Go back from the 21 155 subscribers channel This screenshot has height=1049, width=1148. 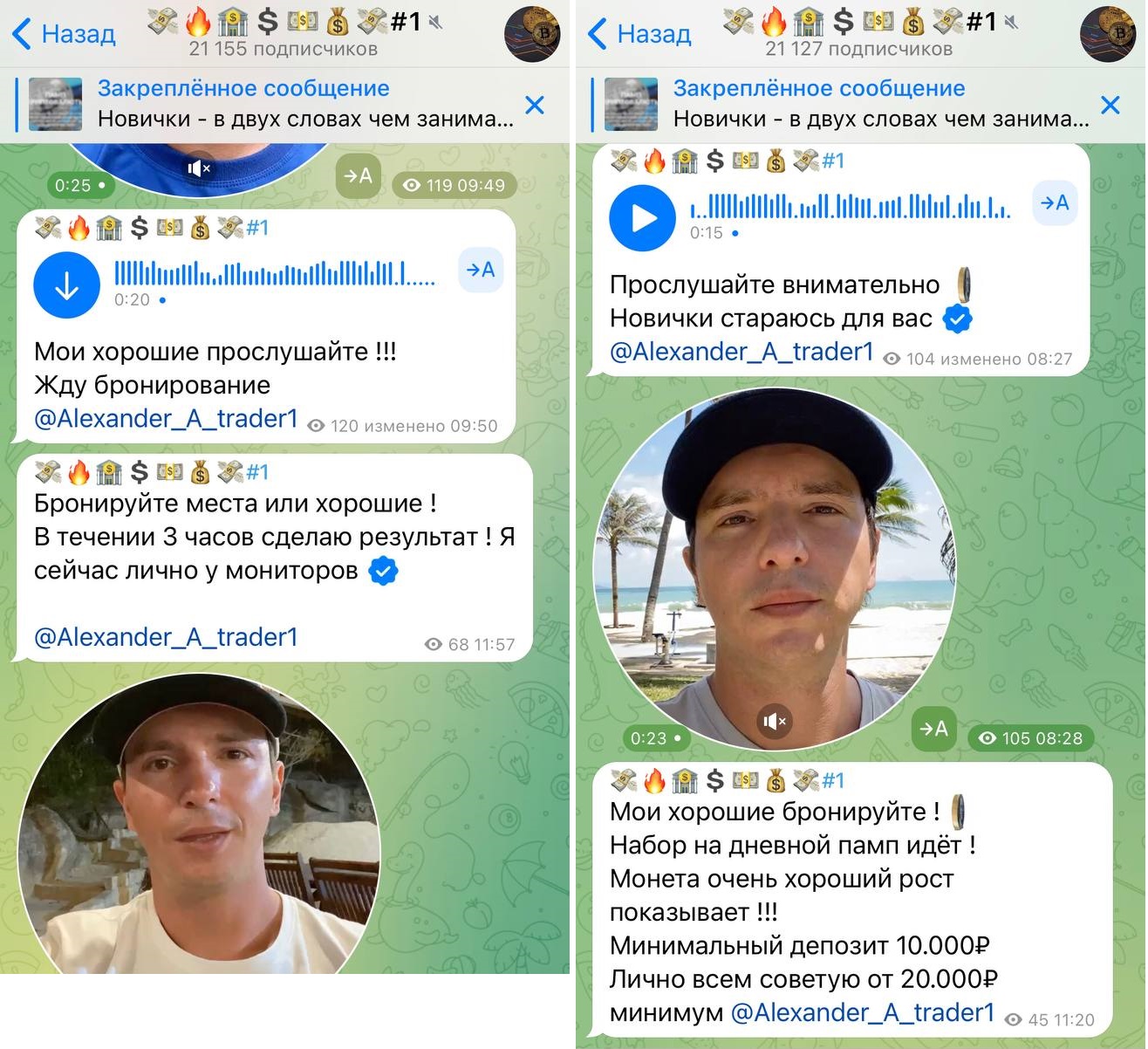pos(64,34)
